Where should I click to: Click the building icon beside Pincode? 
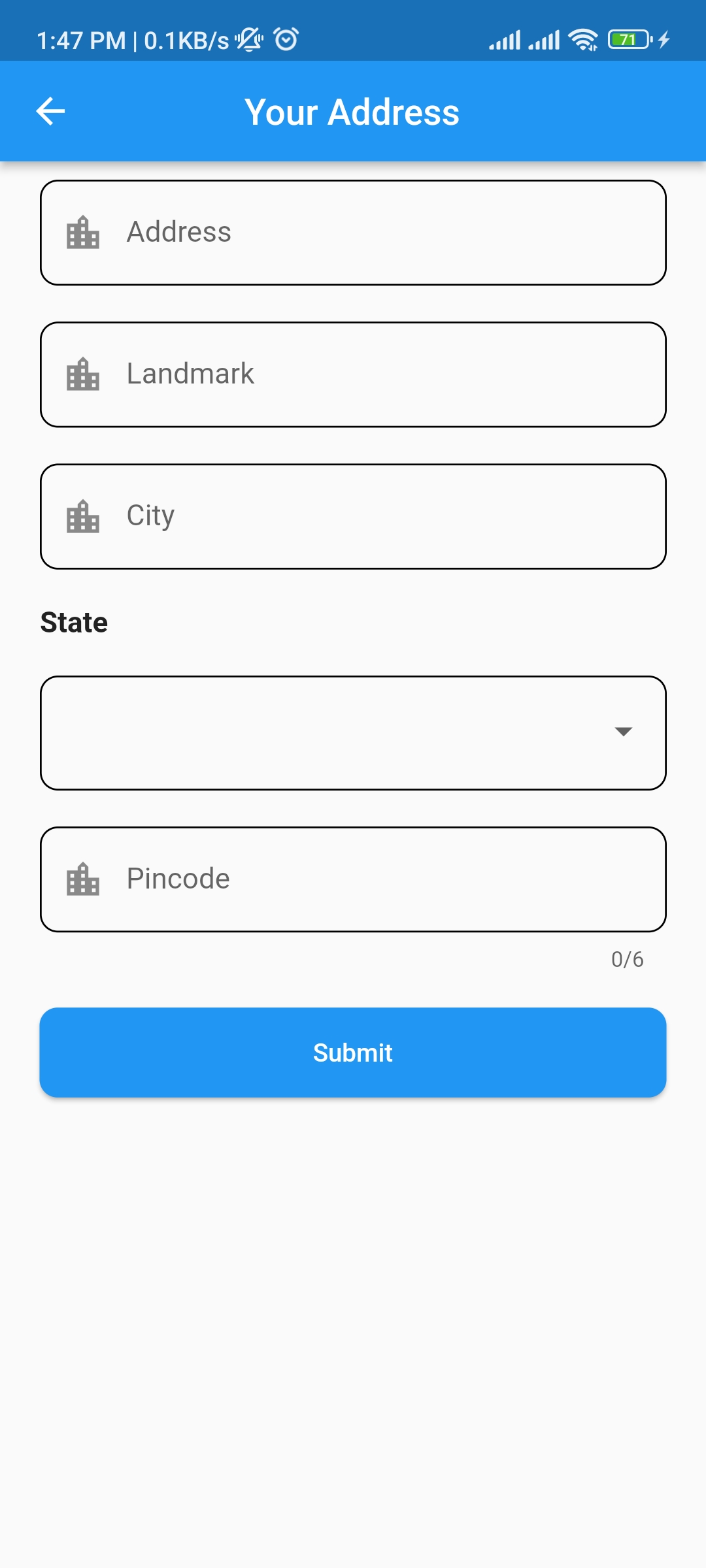click(x=83, y=879)
